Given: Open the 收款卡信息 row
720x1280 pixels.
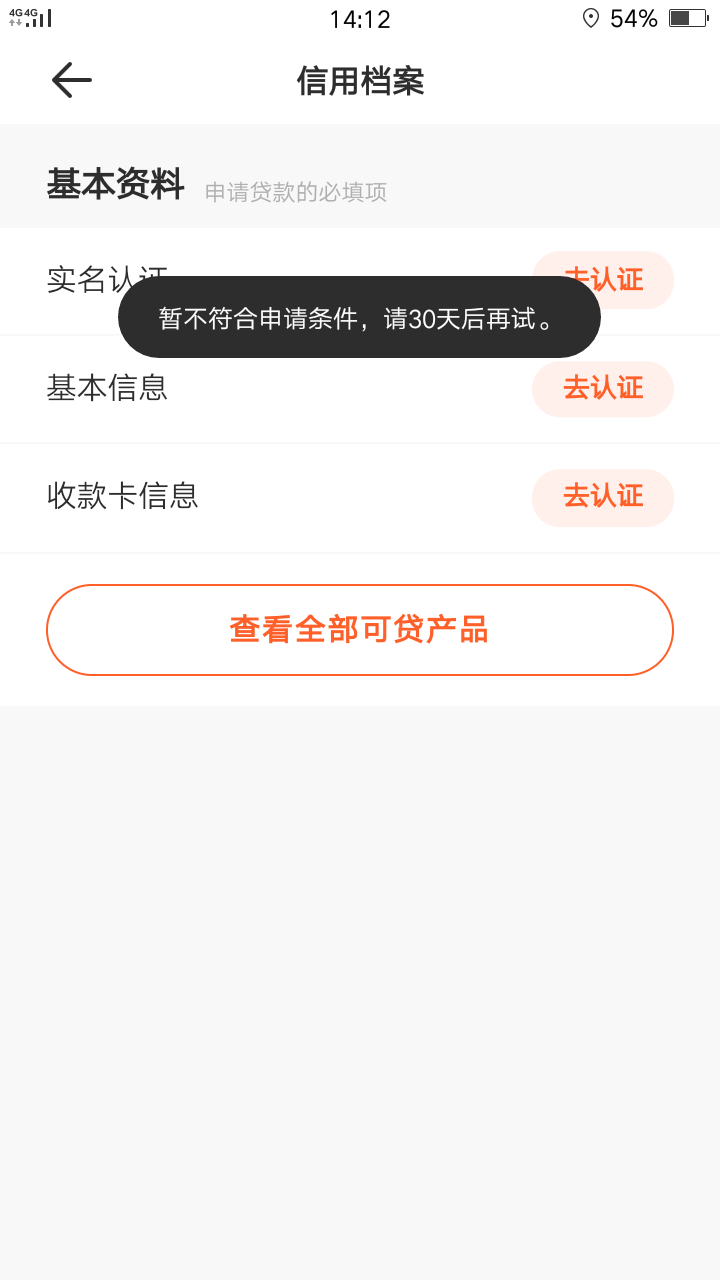Looking at the screenshot, I should (x=360, y=498).
